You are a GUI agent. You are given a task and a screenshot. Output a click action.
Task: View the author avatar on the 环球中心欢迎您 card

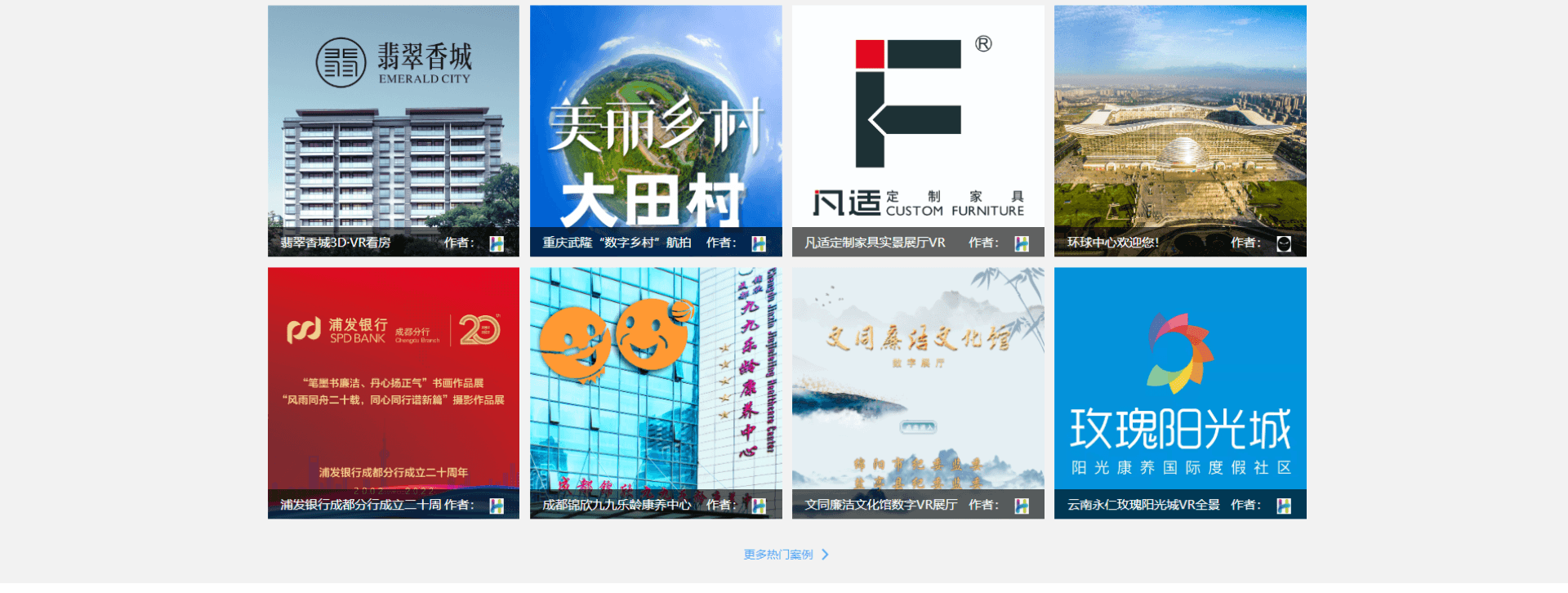tap(1284, 243)
